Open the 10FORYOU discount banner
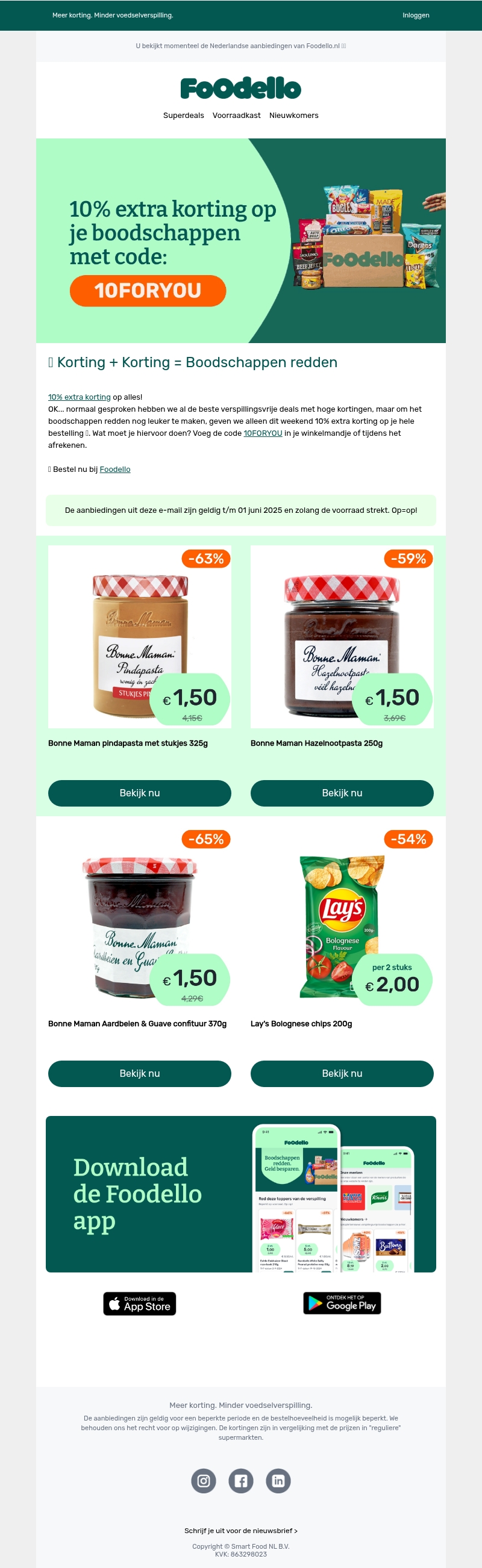 240,240
